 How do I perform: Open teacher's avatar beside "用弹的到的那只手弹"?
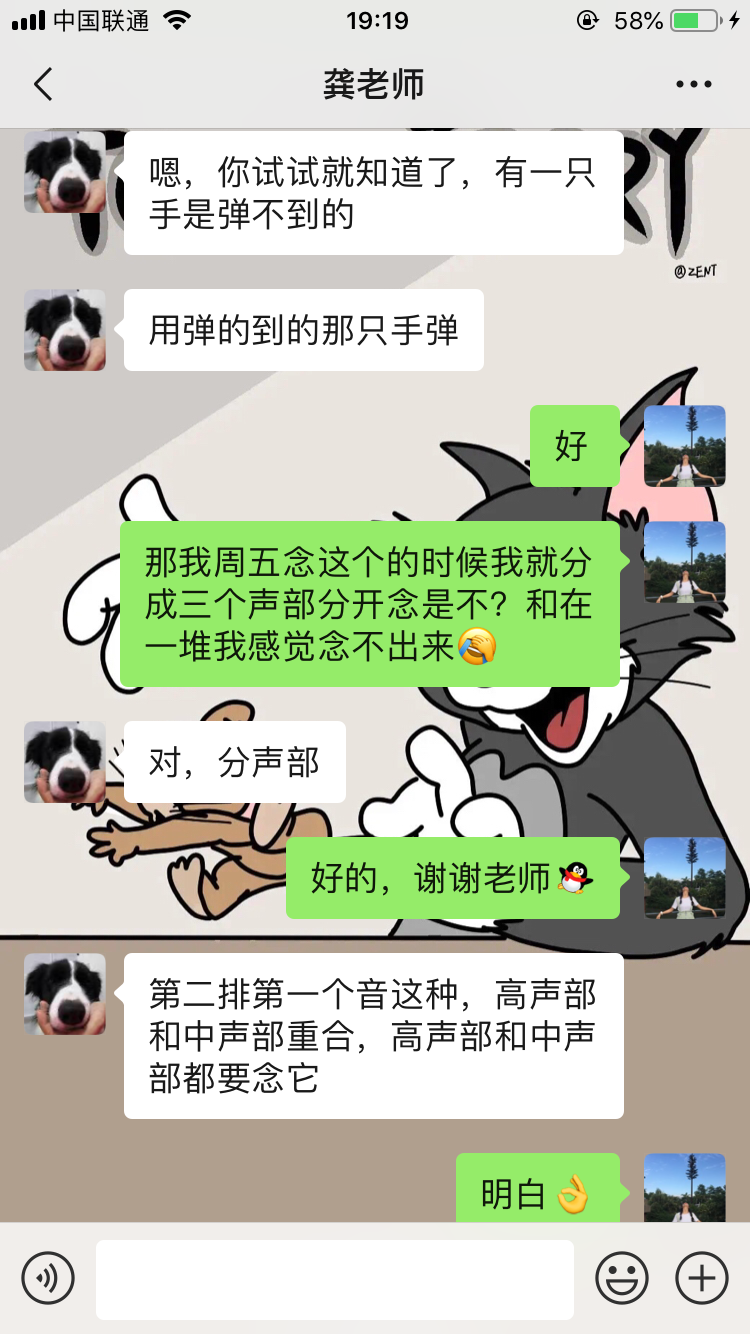click(65, 330)
